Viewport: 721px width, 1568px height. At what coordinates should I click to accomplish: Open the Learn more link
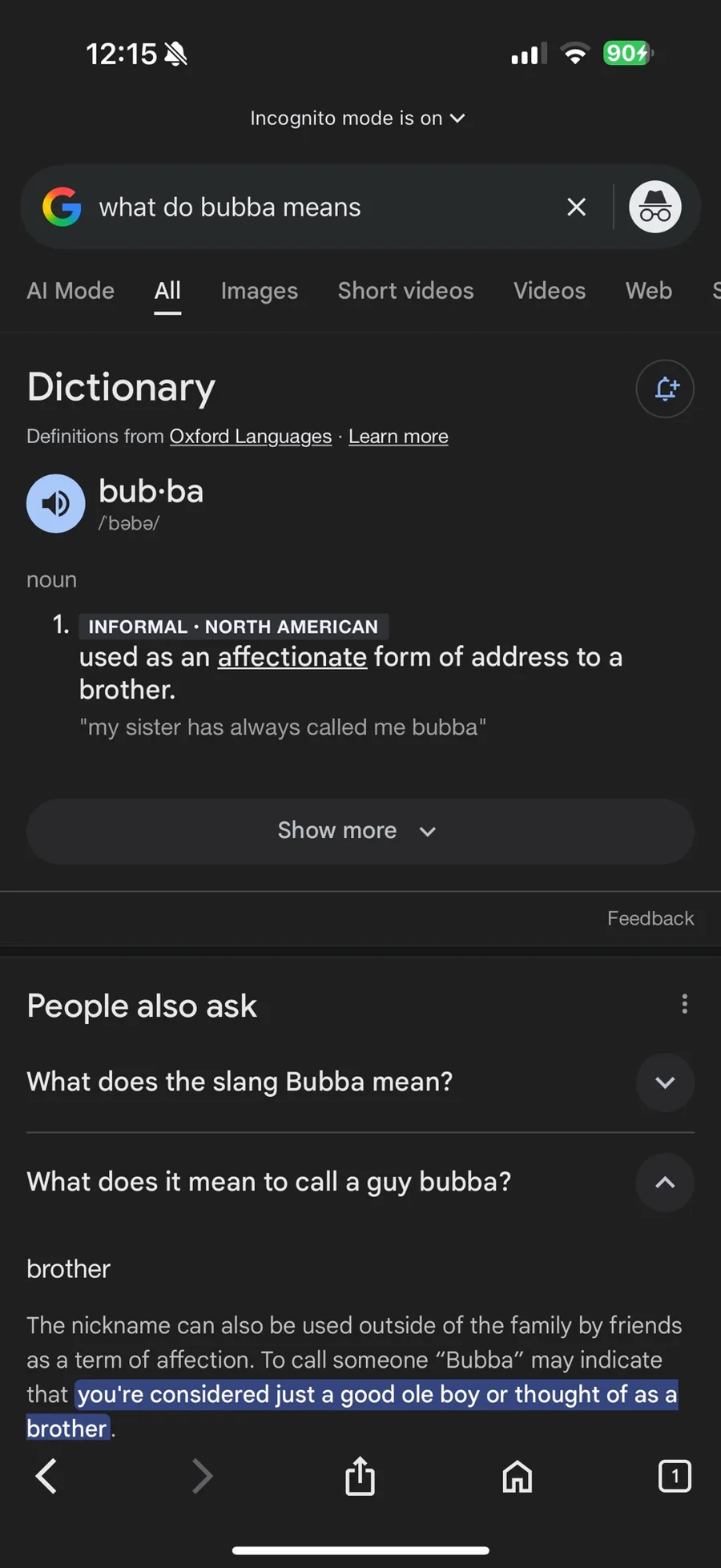coord(398,437)
